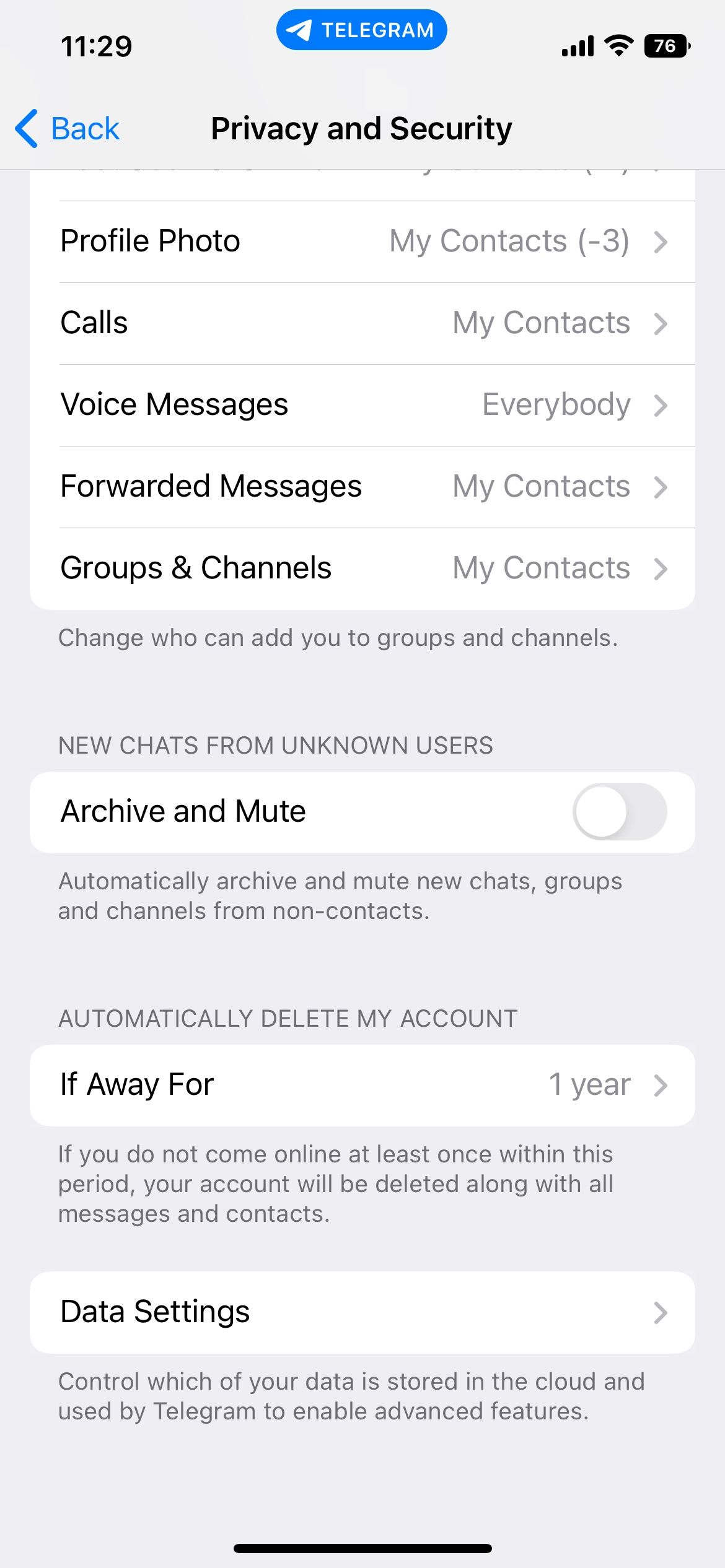Image resolution: width=725 pixels, height=1568 pixels.
Task: Enable the Archive and Mute switch
Action: click(620, 811)
